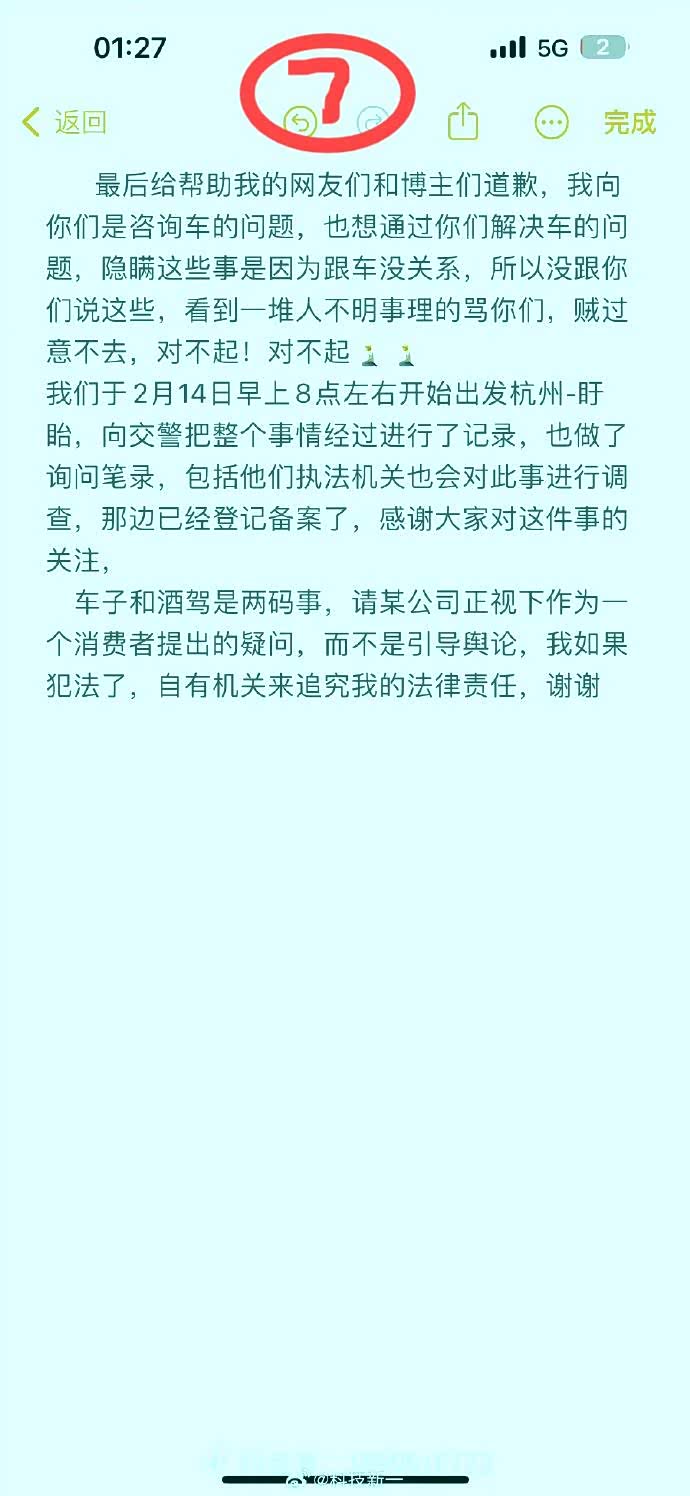This screenshot has width=690, height=1496.
Task: Go back to the notes list
Action: pos(64,123)
